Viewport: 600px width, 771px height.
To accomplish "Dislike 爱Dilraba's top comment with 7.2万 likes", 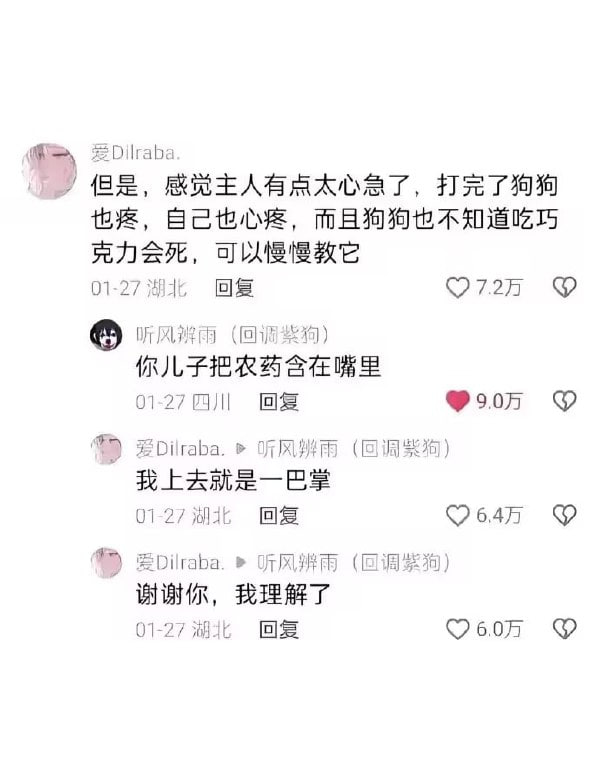I will pos(565,288).
